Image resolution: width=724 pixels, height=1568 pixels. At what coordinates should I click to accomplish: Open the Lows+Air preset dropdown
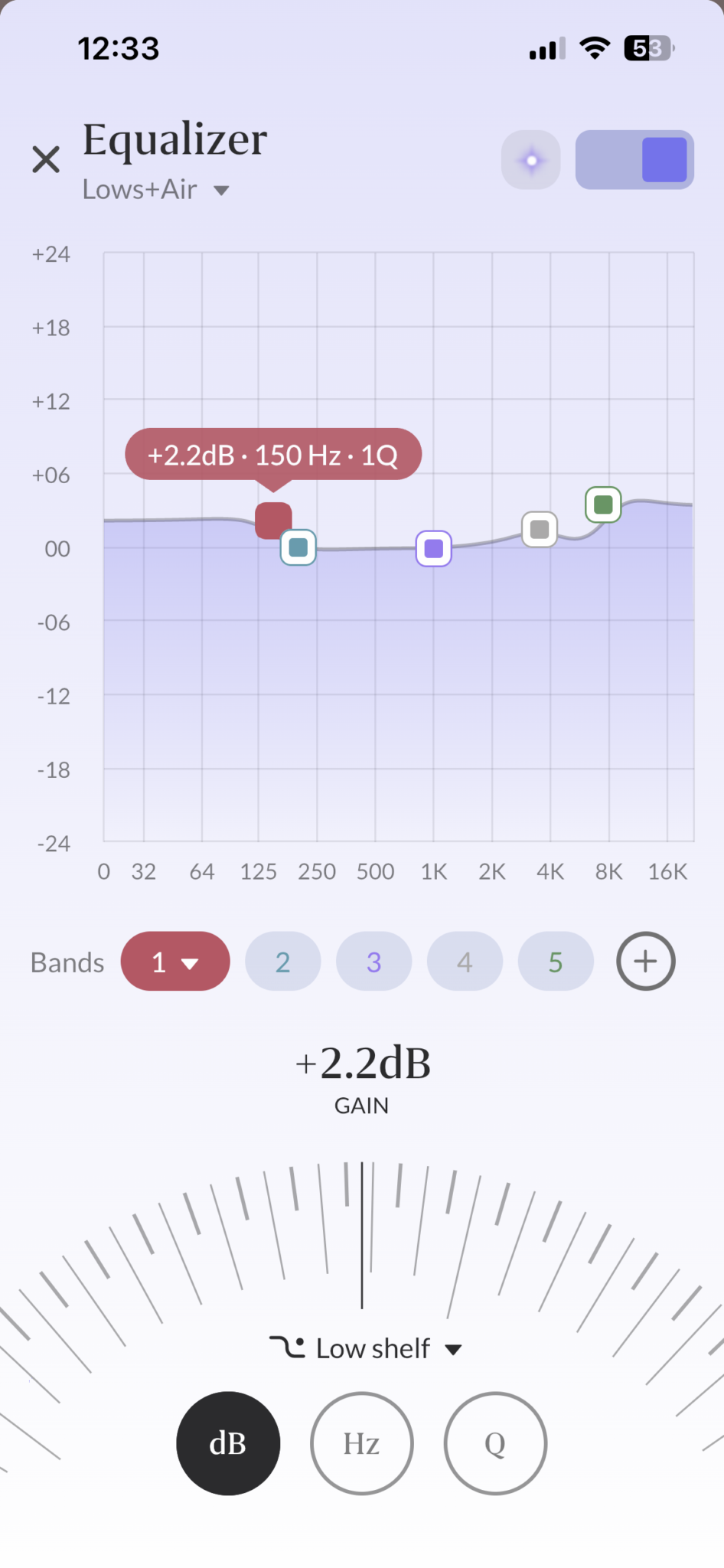(x=156, y=190)
